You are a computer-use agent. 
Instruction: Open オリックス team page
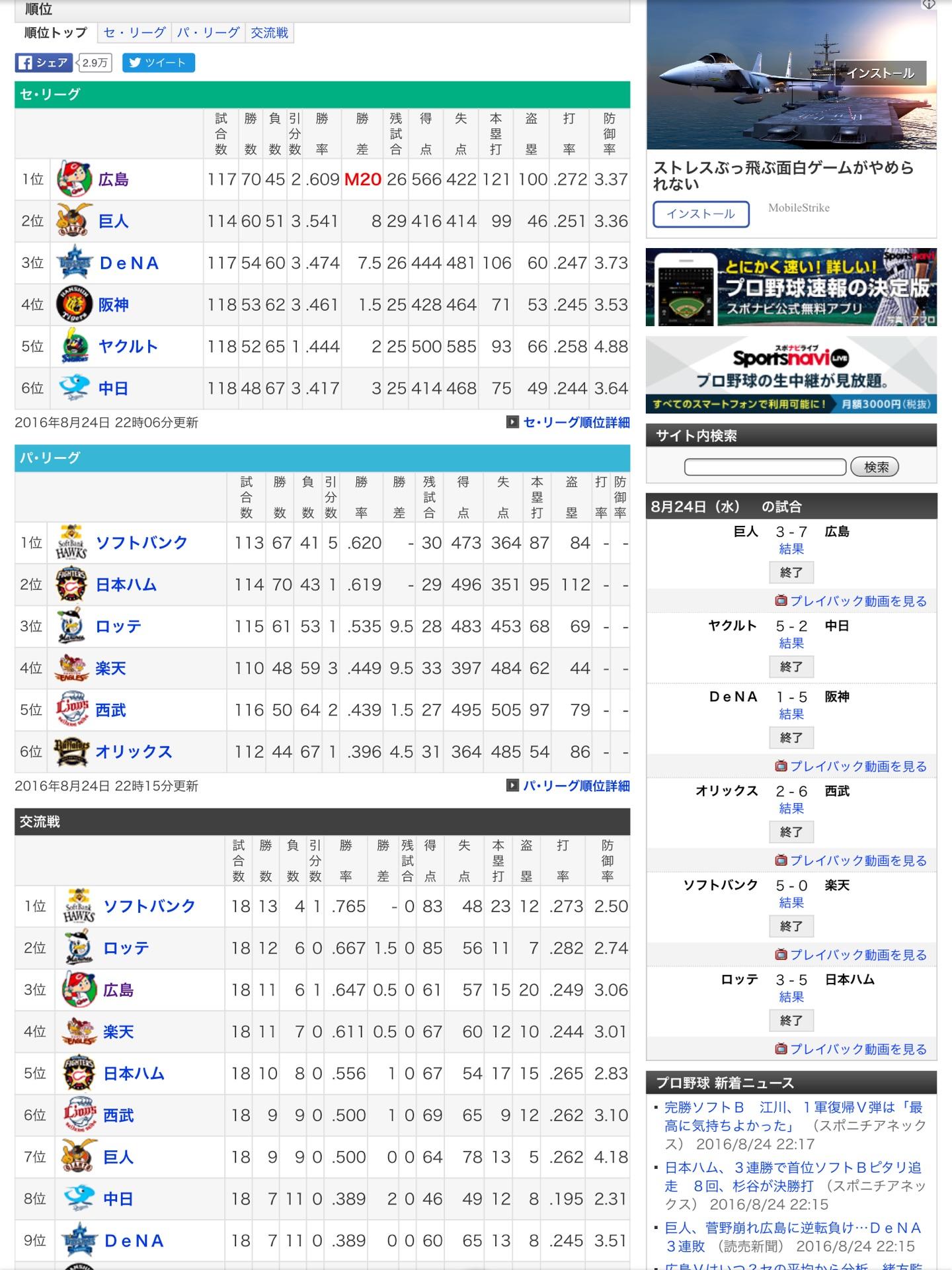tap(134, 752)
